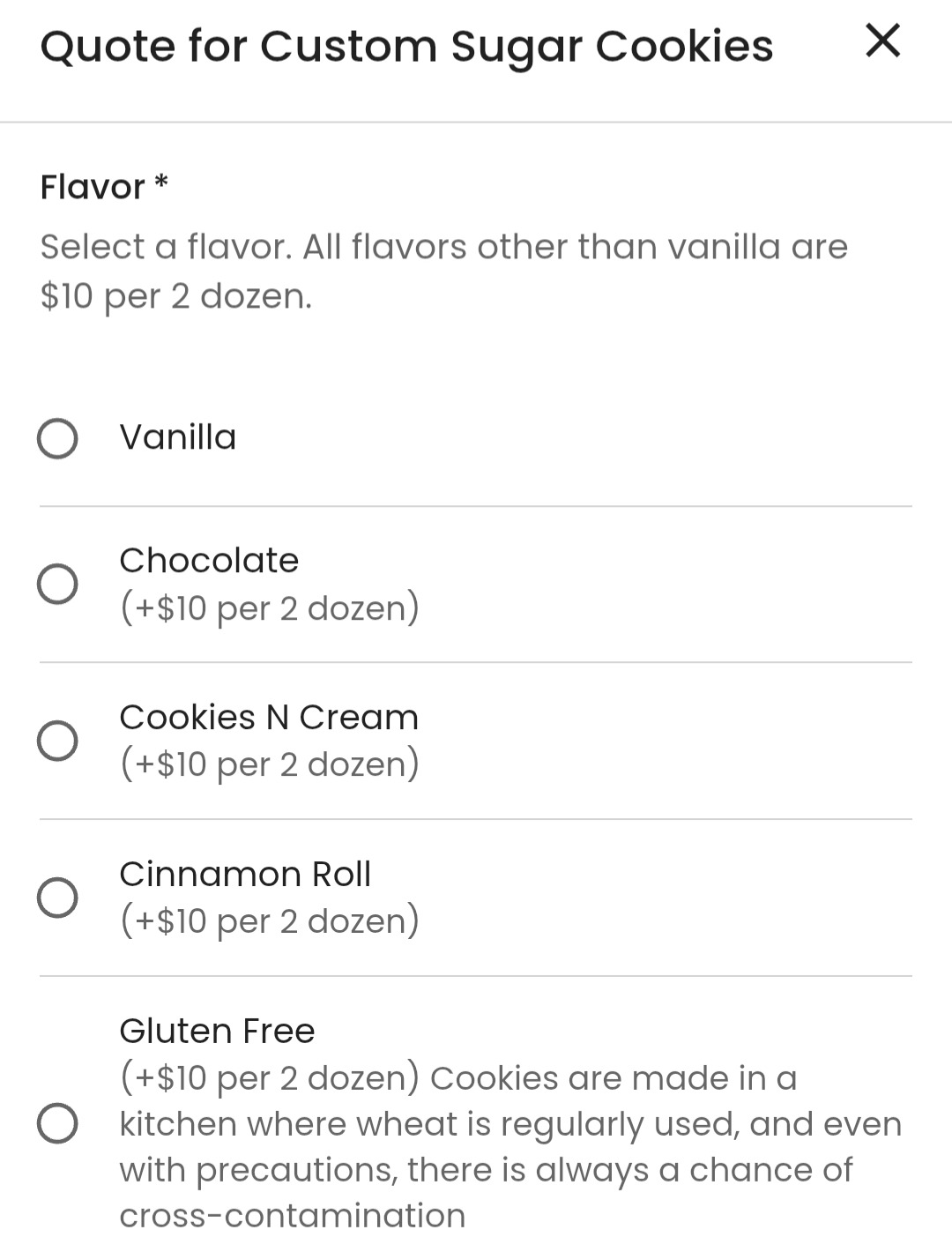The image size is (952, 1252).
Task: Click the Vanilla text label
Action: (177, 436)
